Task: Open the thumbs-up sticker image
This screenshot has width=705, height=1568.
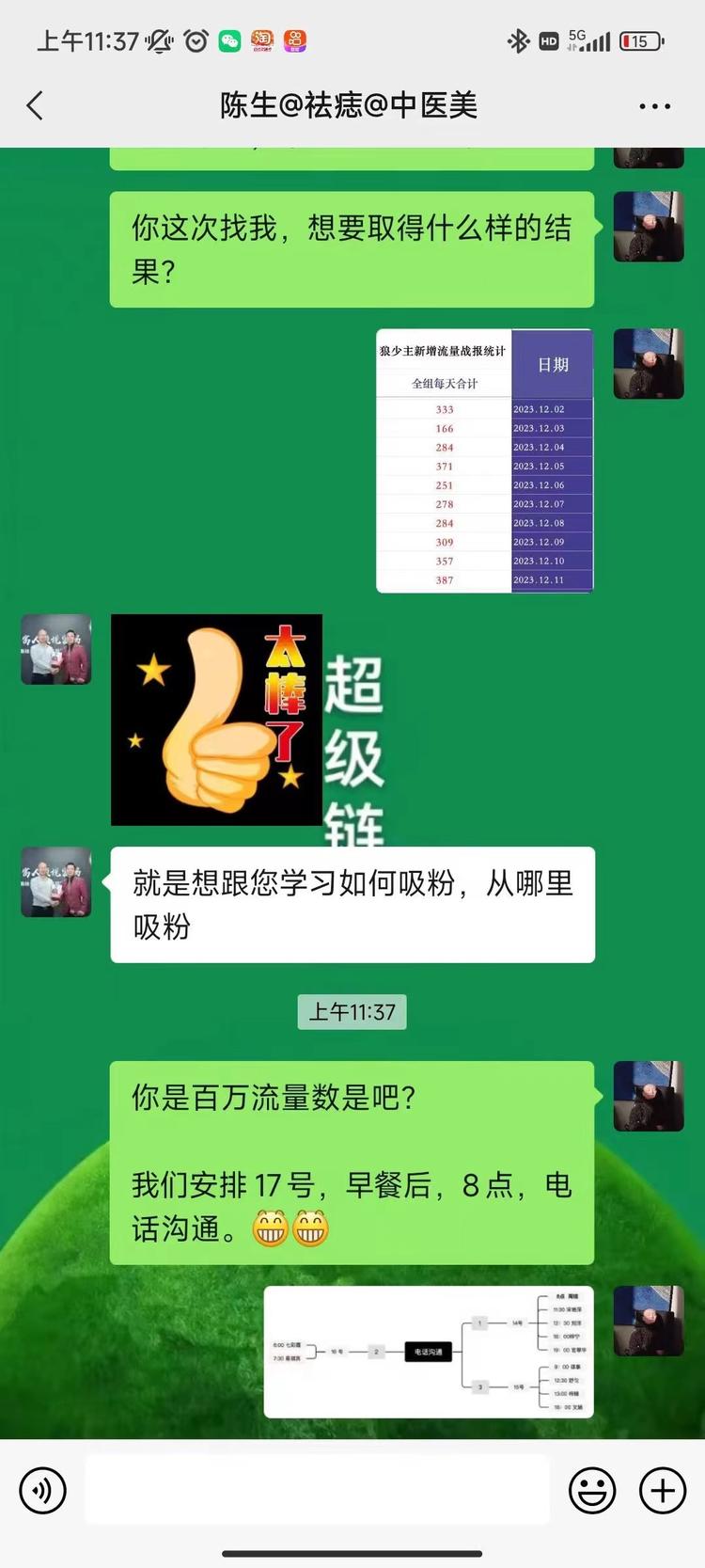Action: pos(216,720)
